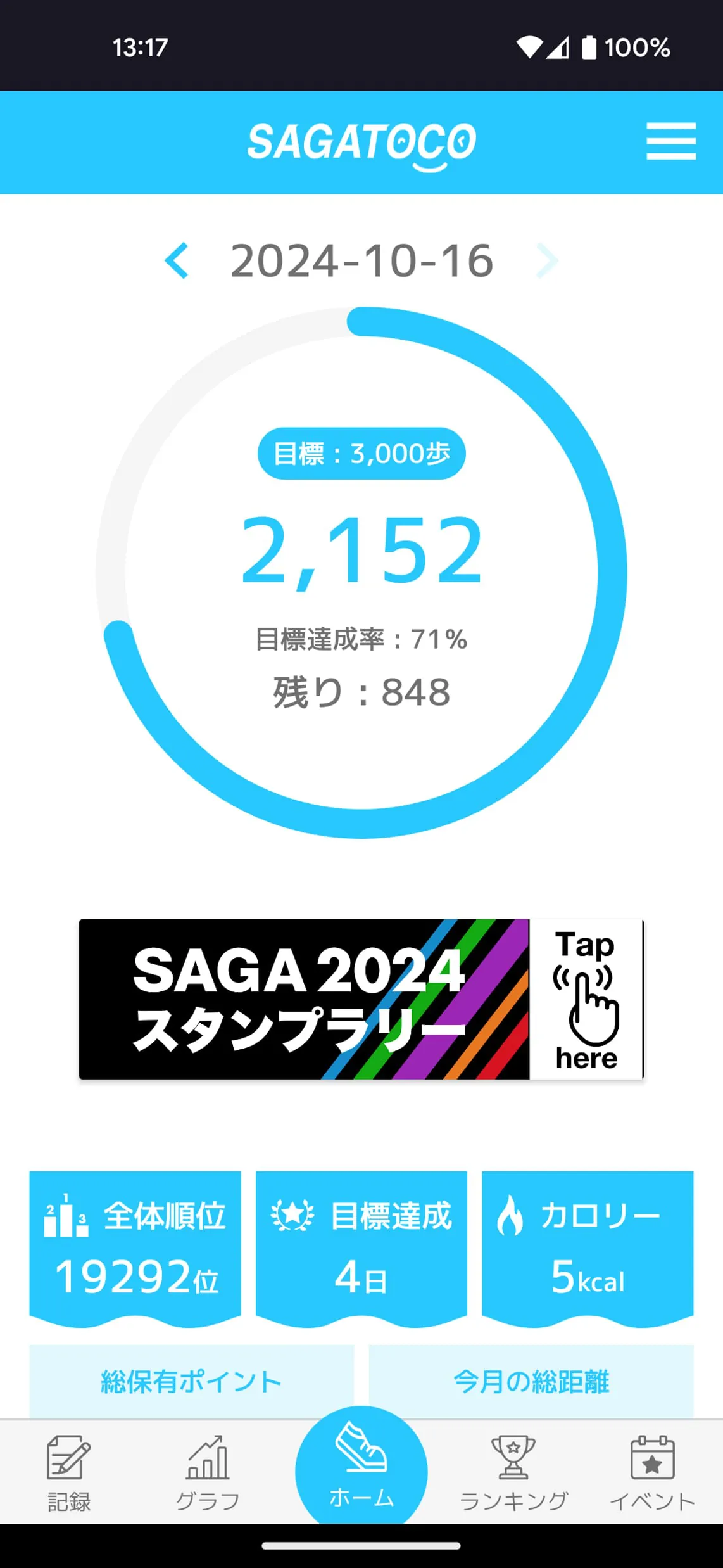The height and width of the screenshot is (1568, 723).
Task: Open the 総保有ポイント total points card
Action: point(191,1382)
